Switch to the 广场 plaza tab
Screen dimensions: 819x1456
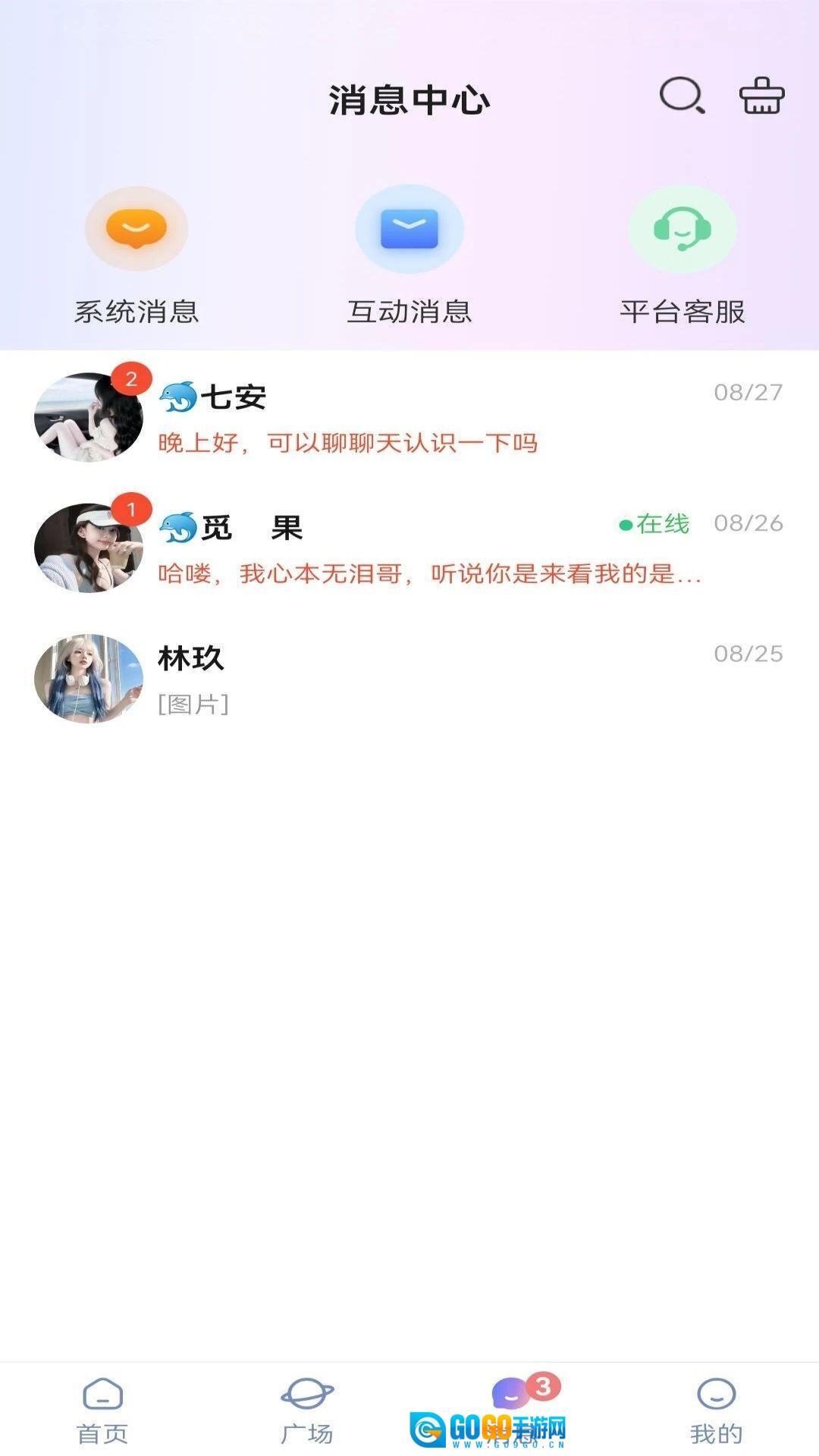pyautogui.click(x=307, y=1410)
